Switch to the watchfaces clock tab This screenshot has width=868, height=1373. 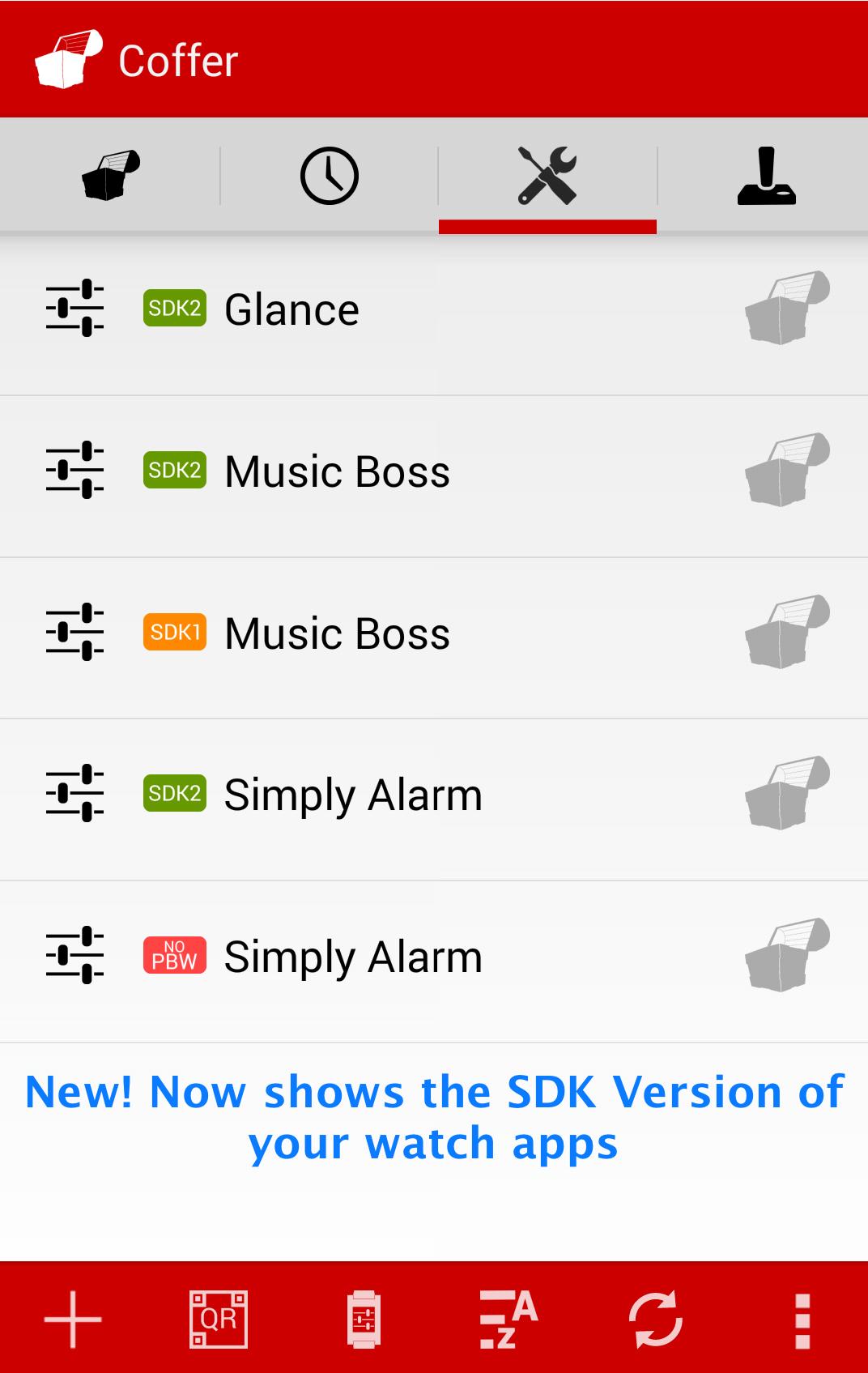pyautogui.click(x=329, y=176)
